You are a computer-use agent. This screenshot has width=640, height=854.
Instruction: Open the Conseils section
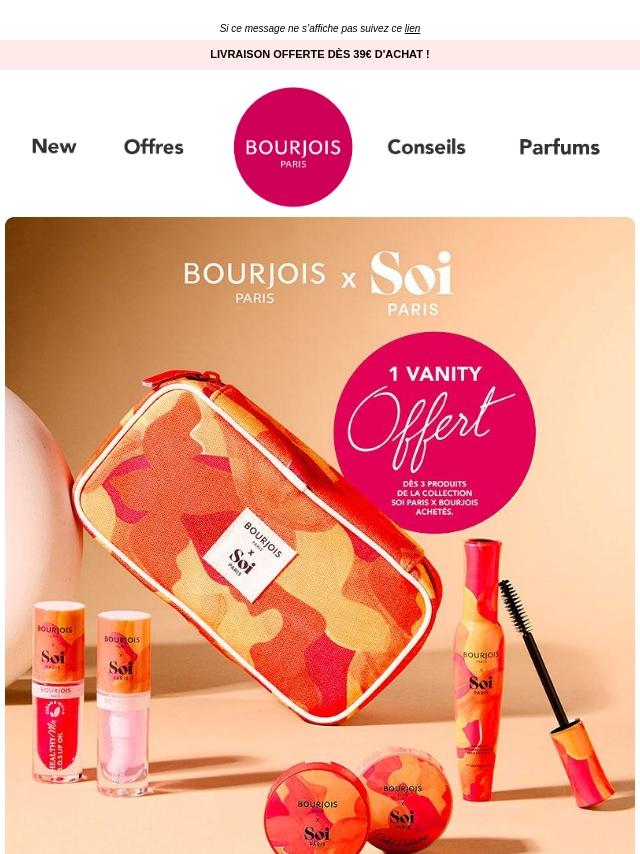426,147
